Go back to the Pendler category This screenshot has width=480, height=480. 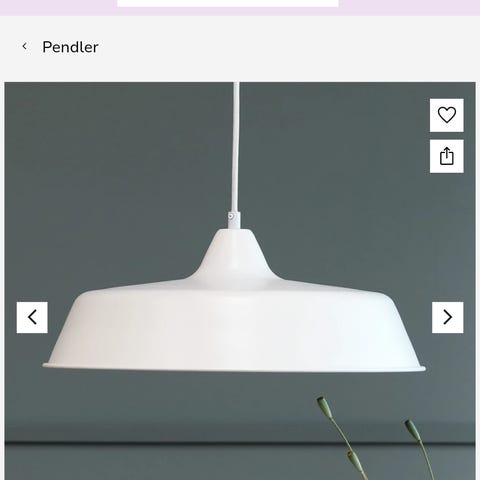tap(60, 47)
